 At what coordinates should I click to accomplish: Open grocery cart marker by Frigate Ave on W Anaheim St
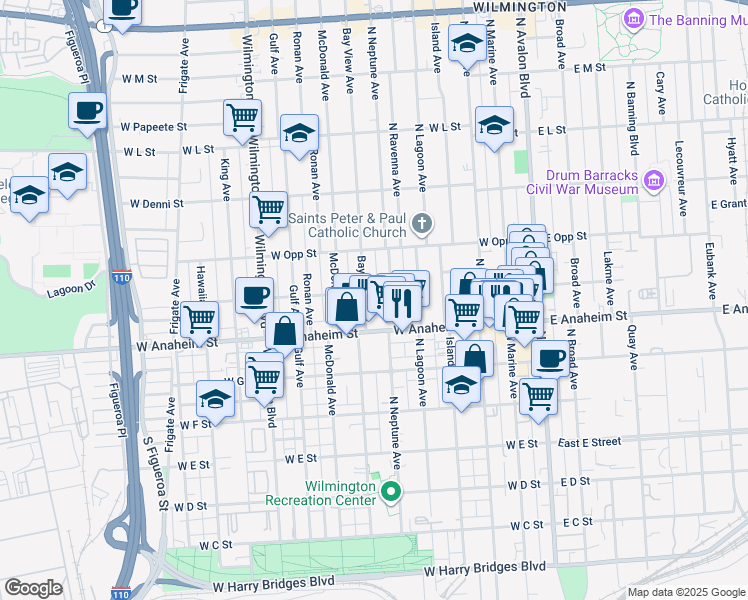pos(199,321)
